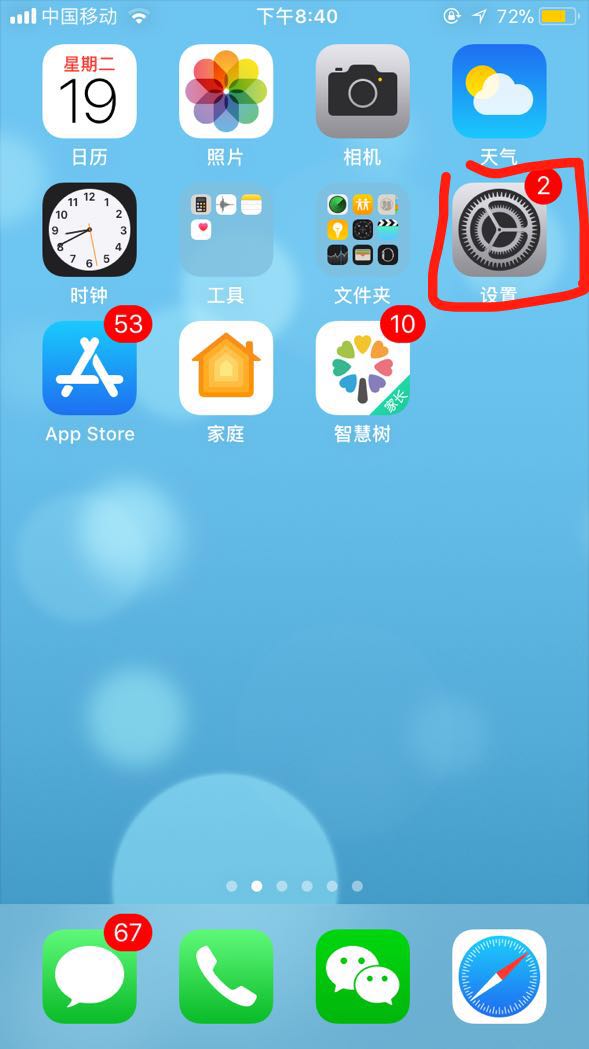
Task: Open the Phone app in dock
Action: pyautogui.click(x=226, y=976)
